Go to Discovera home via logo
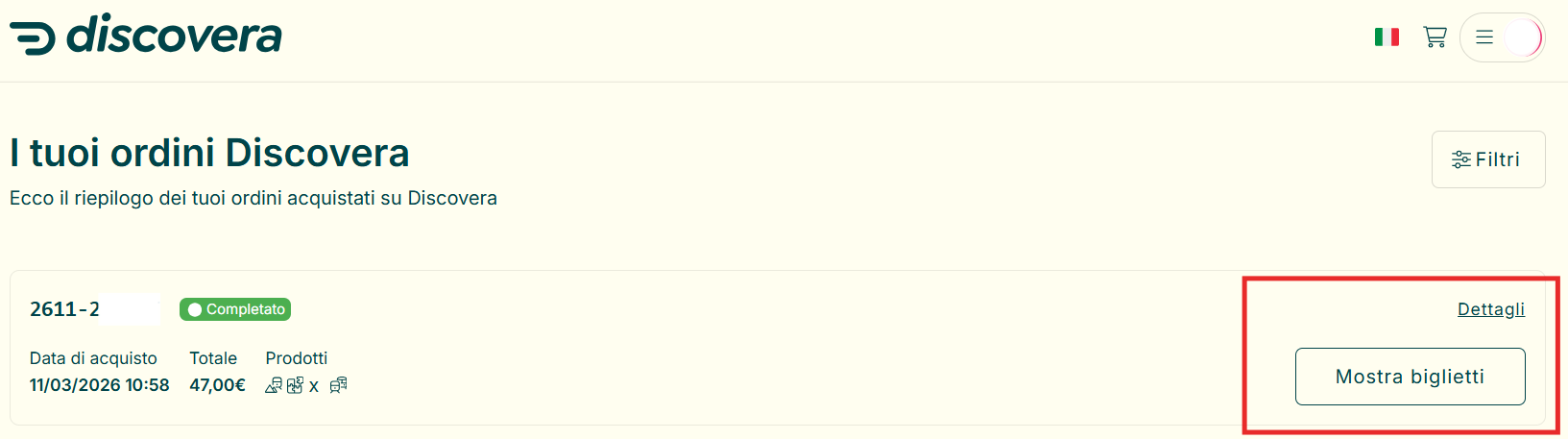The width and height of the screenshot is (1568, 439). point(146,36)
